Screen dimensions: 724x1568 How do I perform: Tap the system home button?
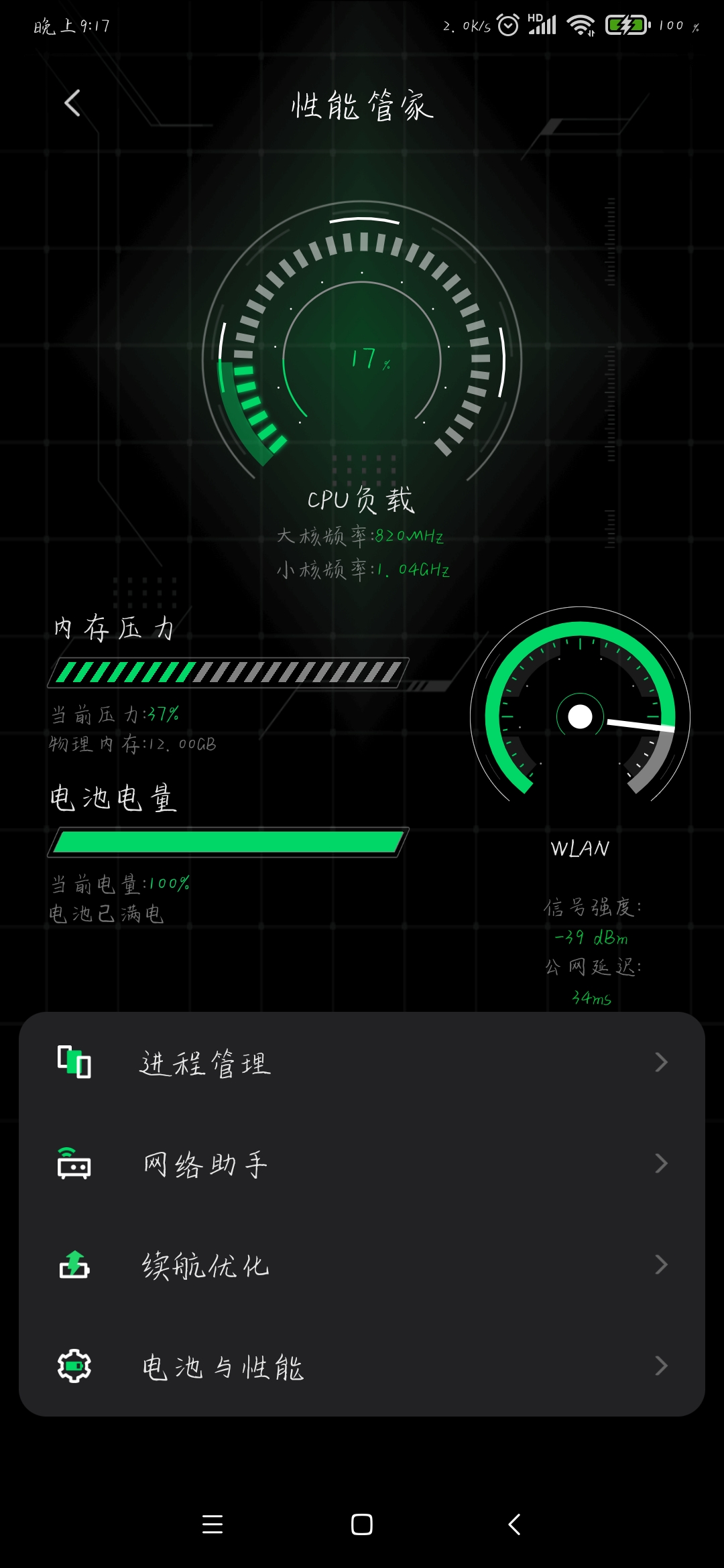click(x=362, y=1524)
